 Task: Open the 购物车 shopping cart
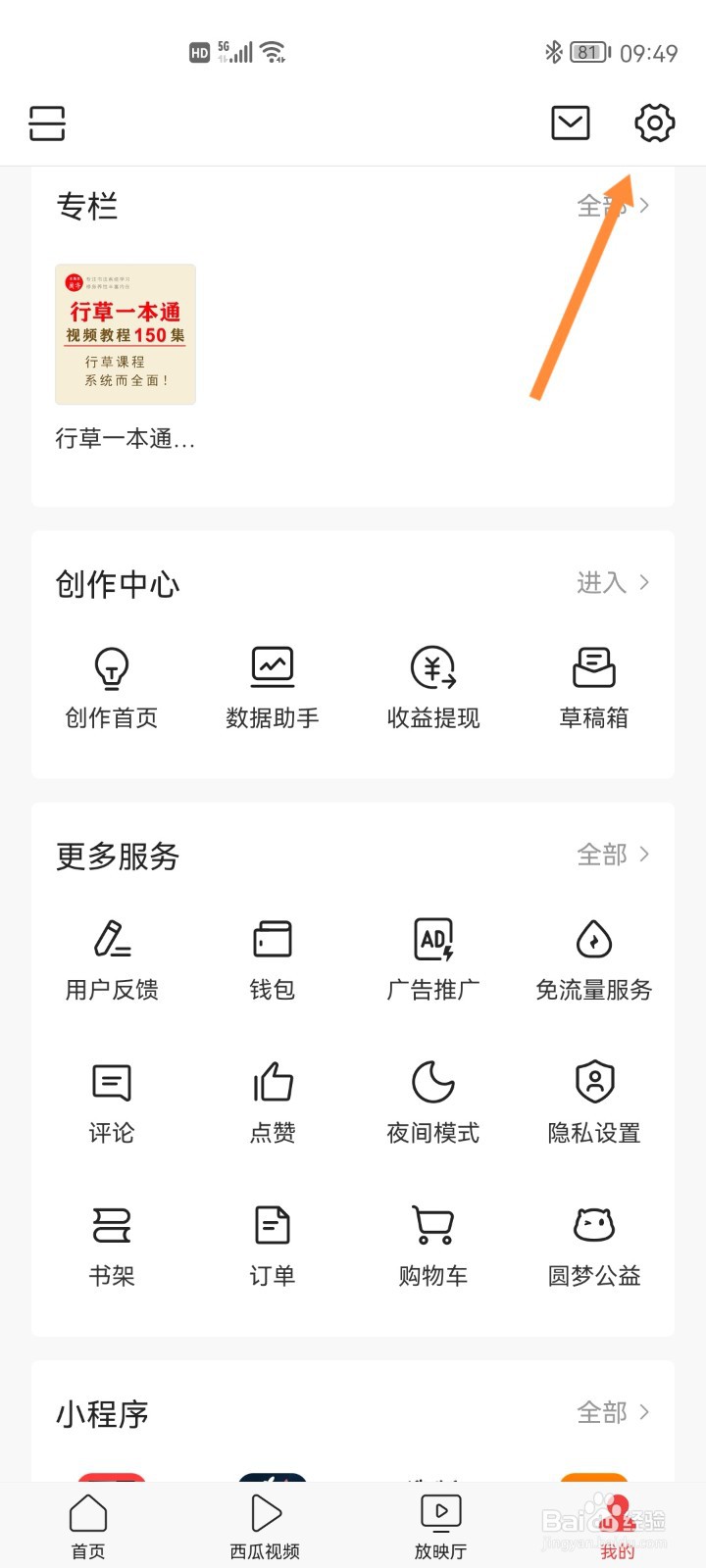pos(433,1246)
